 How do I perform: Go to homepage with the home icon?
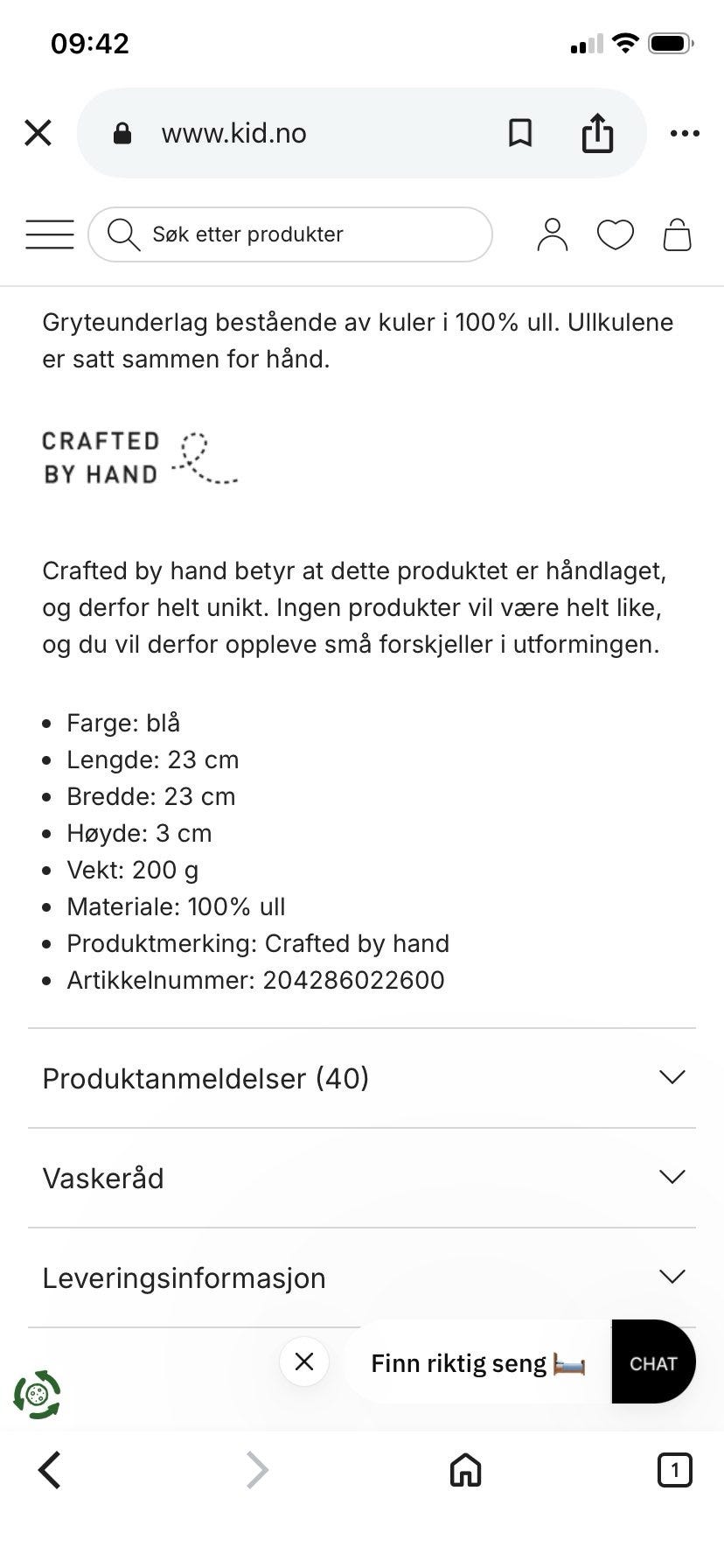(465, 1470)
